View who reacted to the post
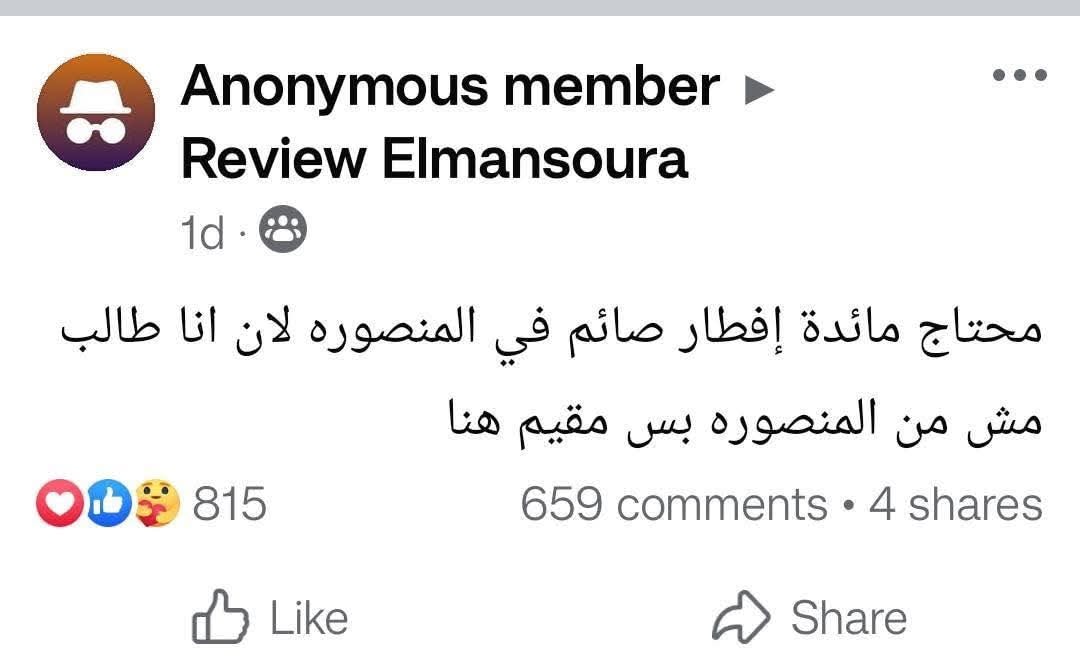Image resolution: width=1080 pixels, height=669 pixels. pos(151,503)
